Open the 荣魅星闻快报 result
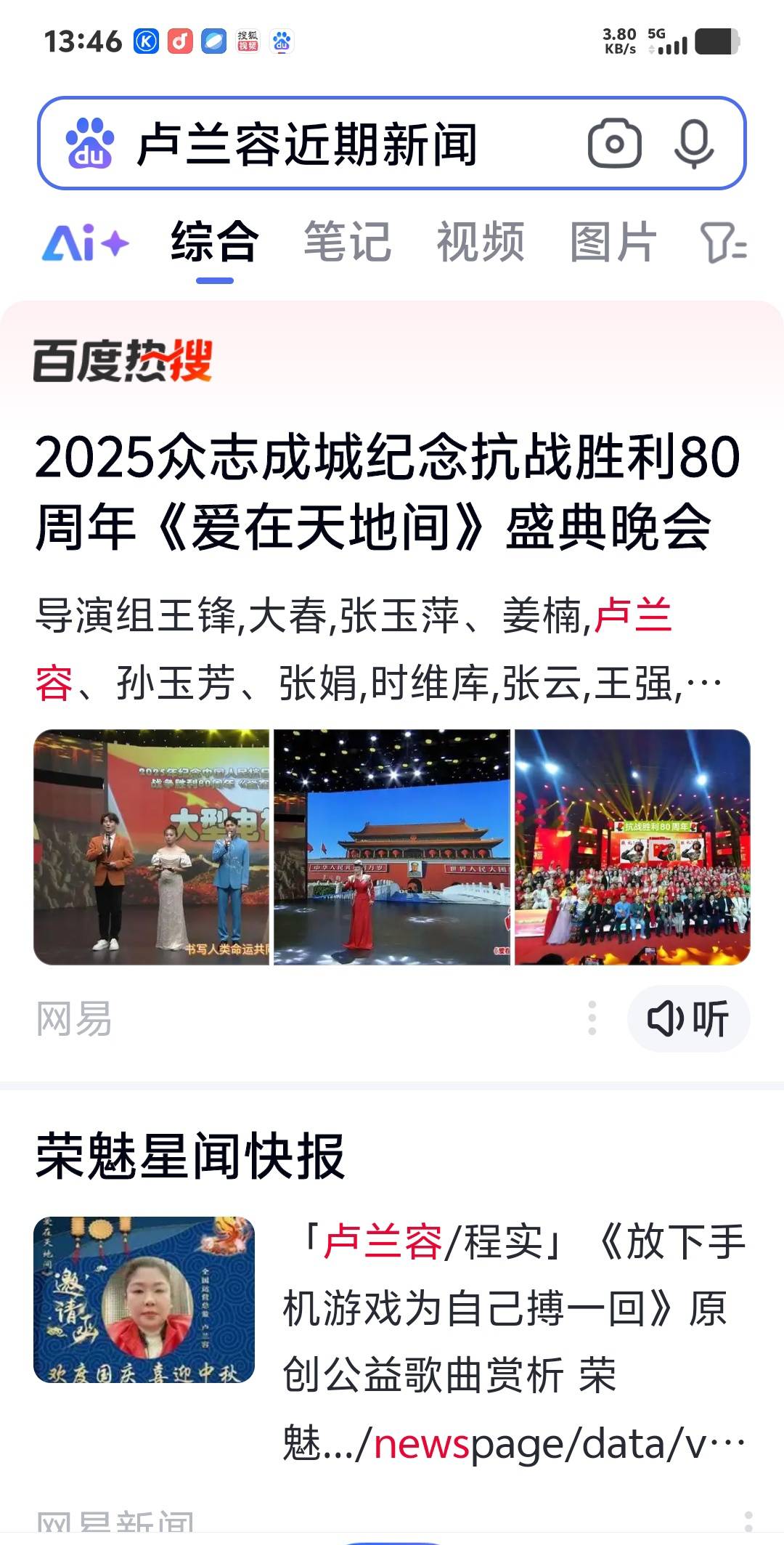This screenshot has width=784, height=1545. click(x=190, y=1156)
